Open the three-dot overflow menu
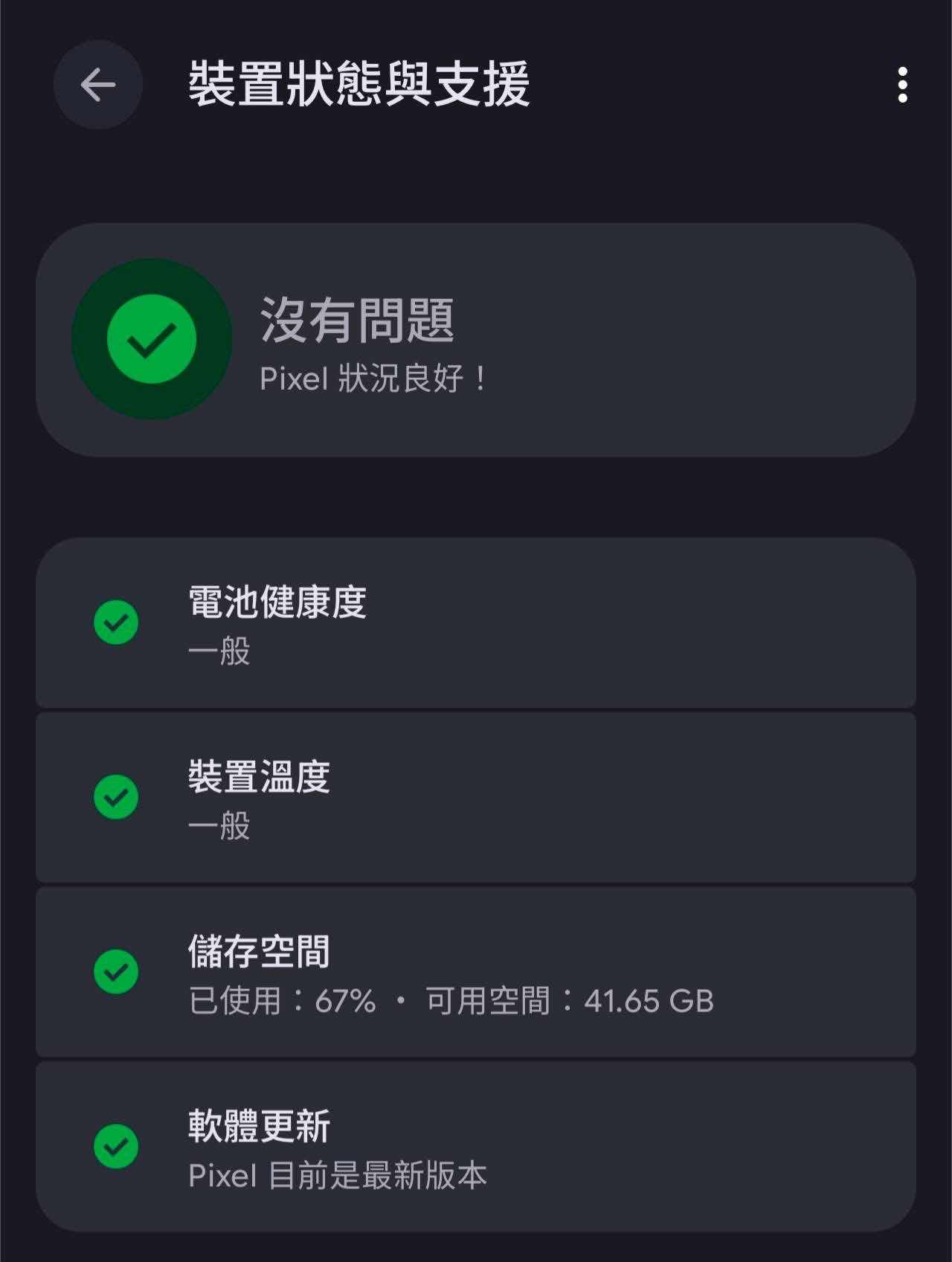 pyautogui.click(x=902, y=85)
